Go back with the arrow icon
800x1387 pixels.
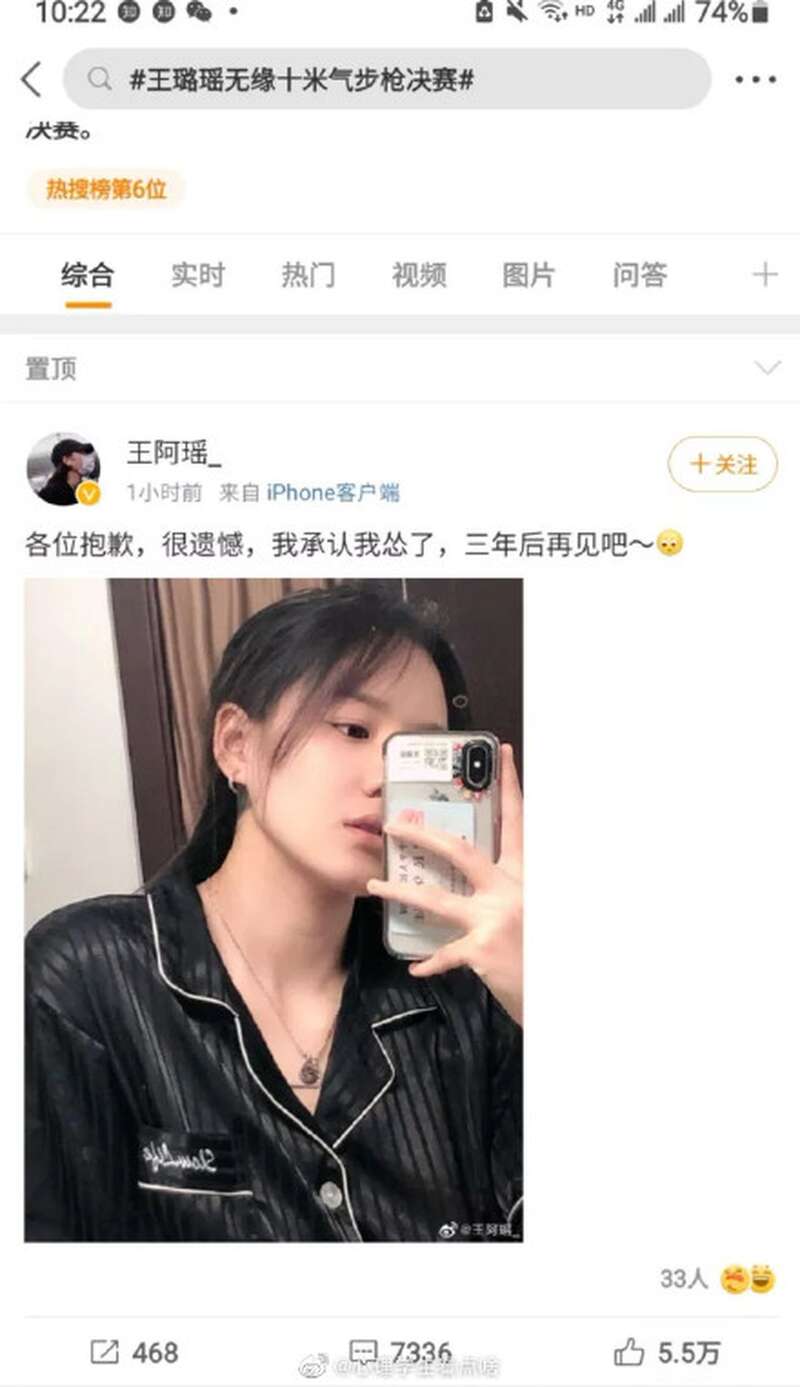[31, 80]
